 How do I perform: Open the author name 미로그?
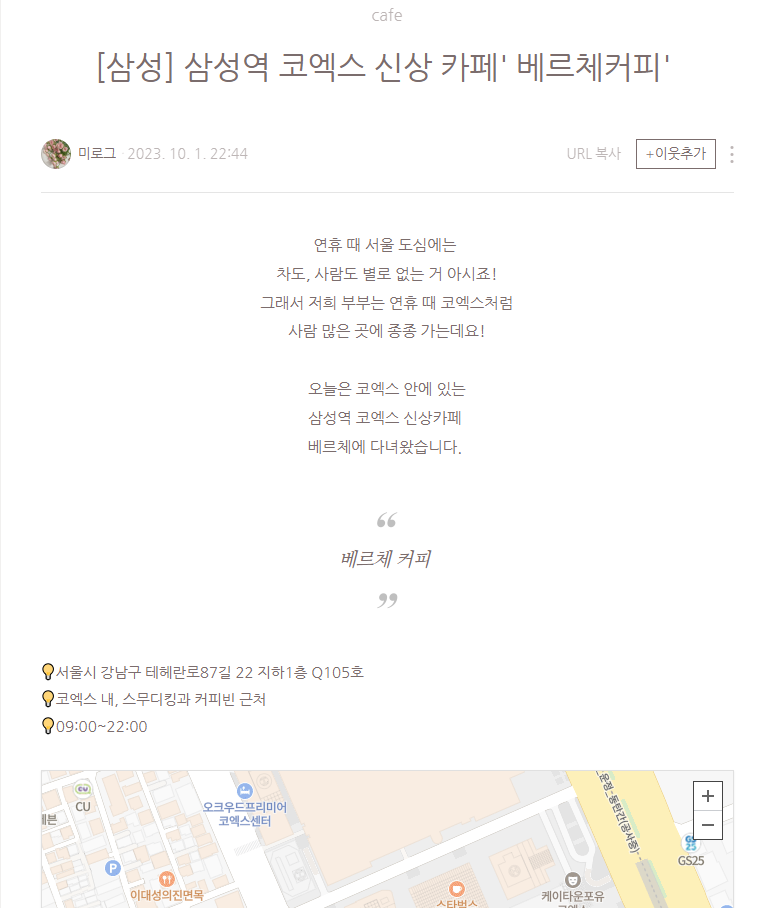tap(97, 154)
